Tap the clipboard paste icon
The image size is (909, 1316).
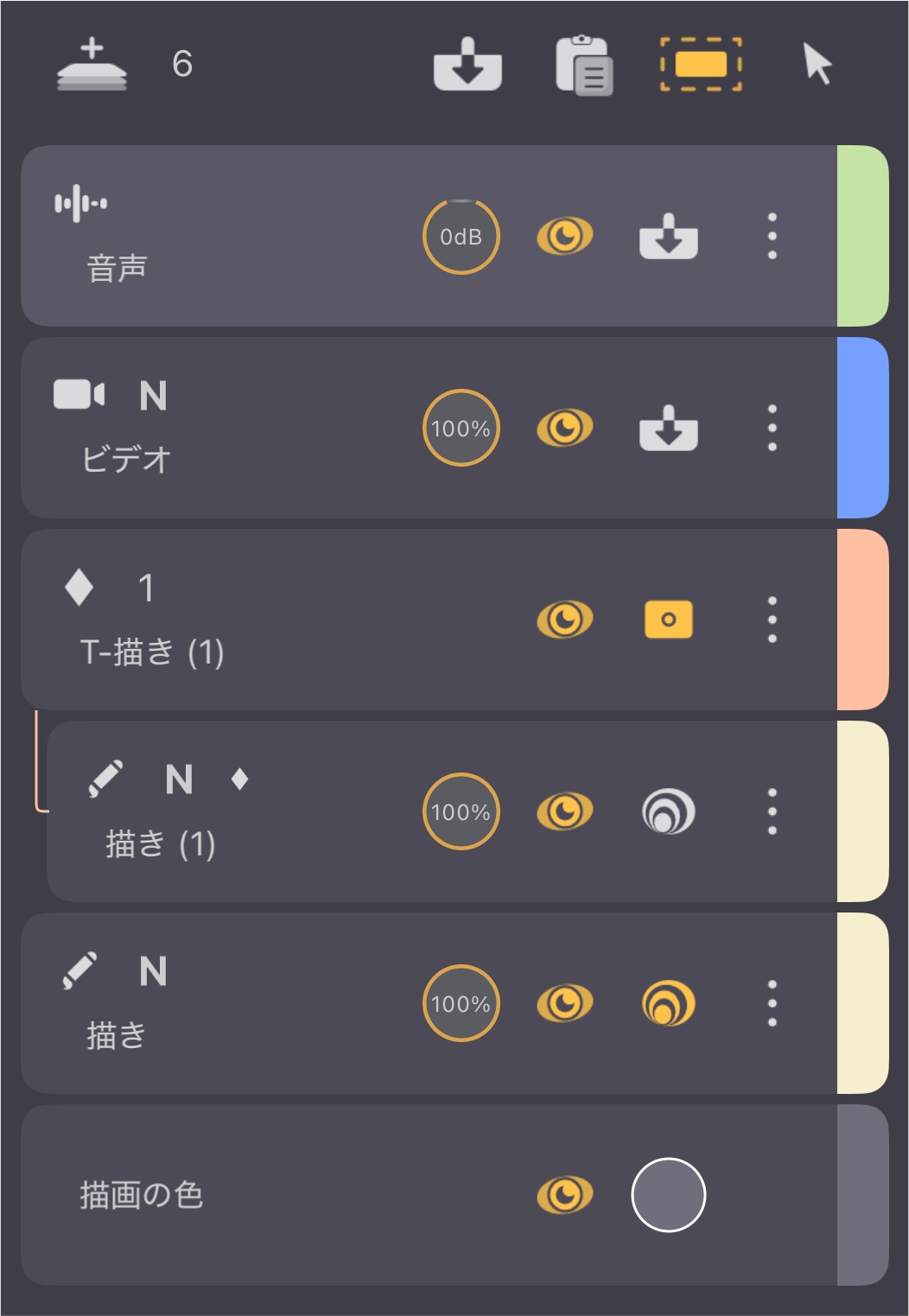pos(584,65)
